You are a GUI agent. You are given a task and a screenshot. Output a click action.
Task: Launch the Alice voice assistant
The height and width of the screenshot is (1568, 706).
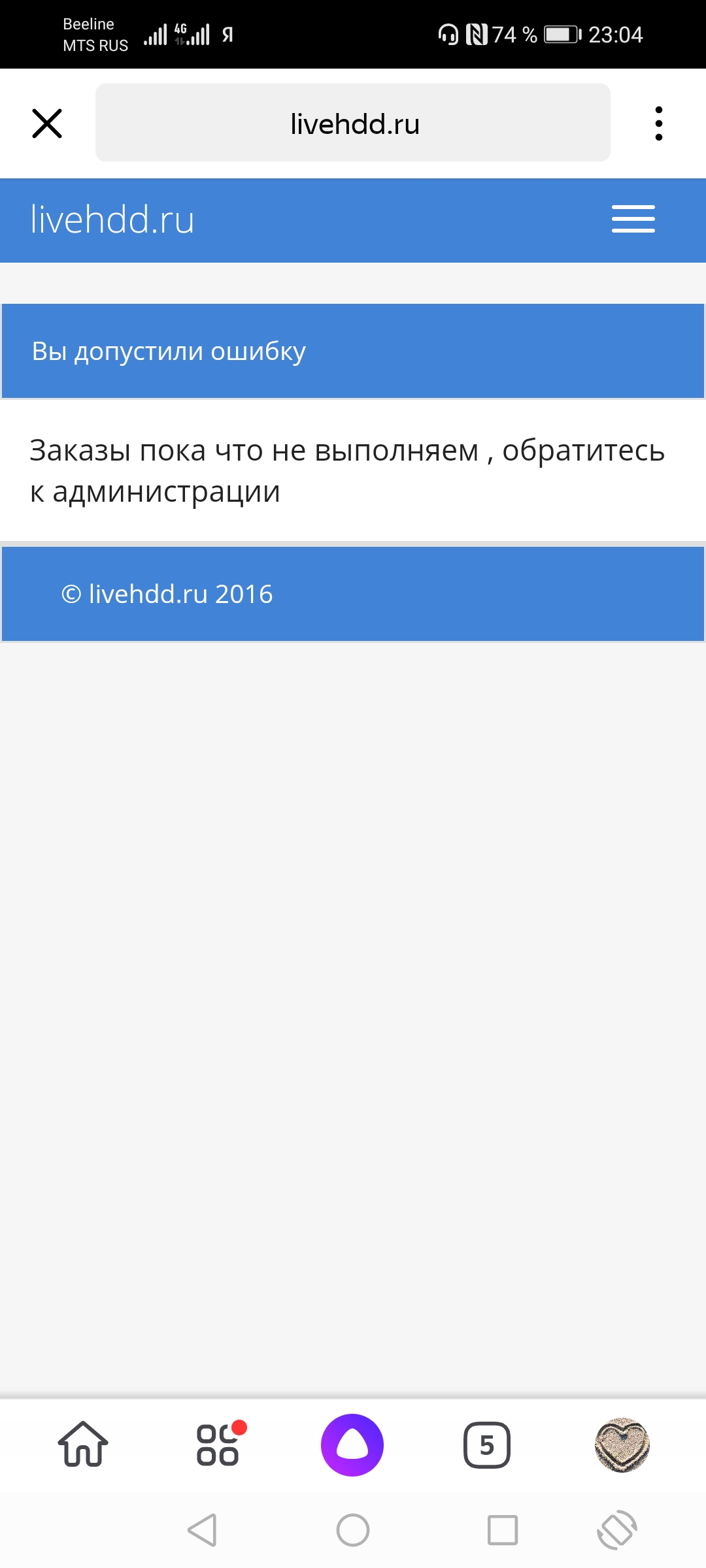pyautogui.click(x=352, y=1445)
